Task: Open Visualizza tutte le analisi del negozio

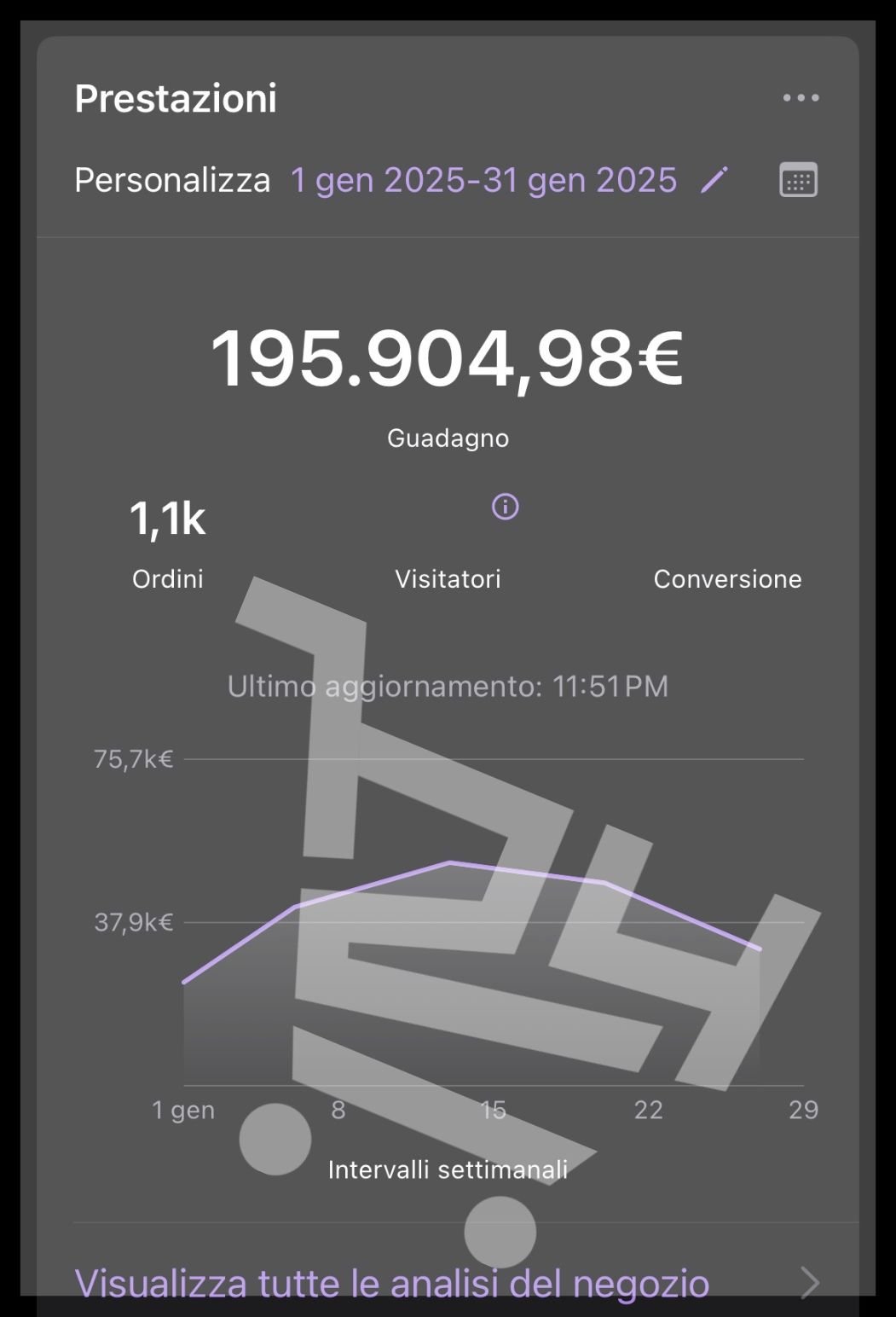Action: (390, 1280)
